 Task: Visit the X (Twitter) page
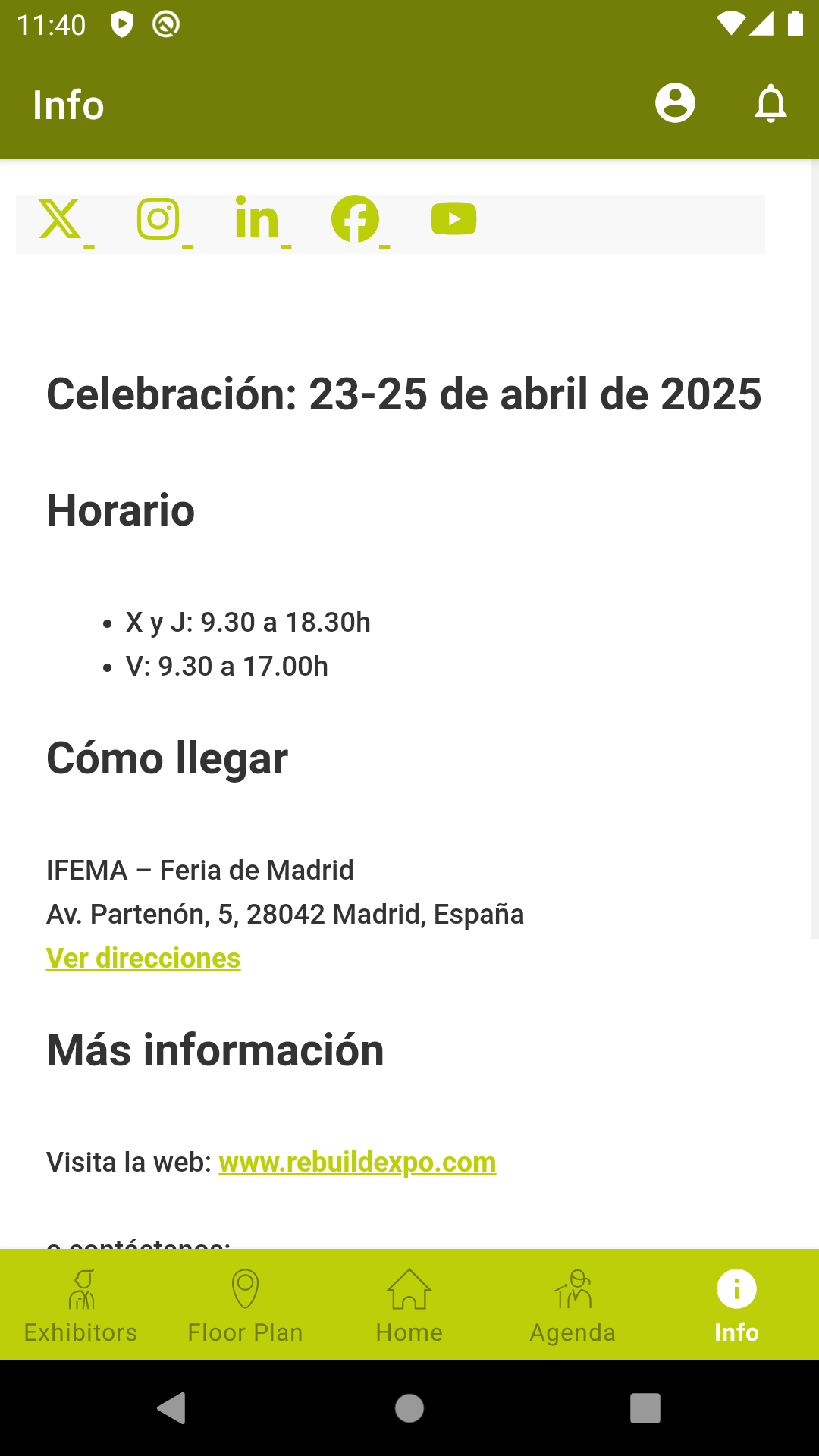tap(60, 220)
